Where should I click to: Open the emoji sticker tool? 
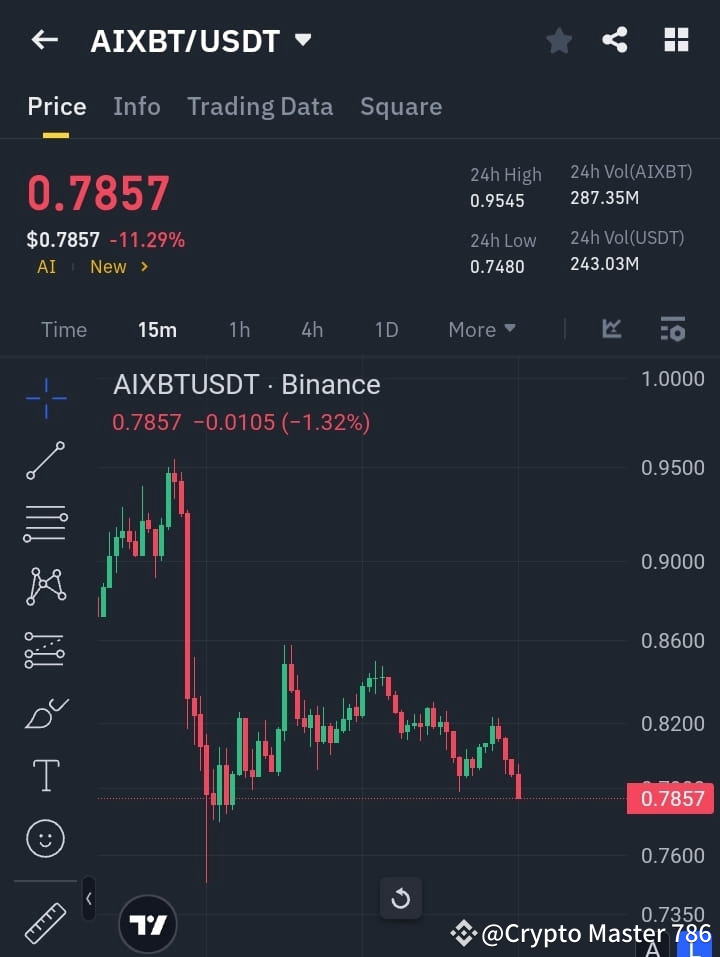pos(44,838)
